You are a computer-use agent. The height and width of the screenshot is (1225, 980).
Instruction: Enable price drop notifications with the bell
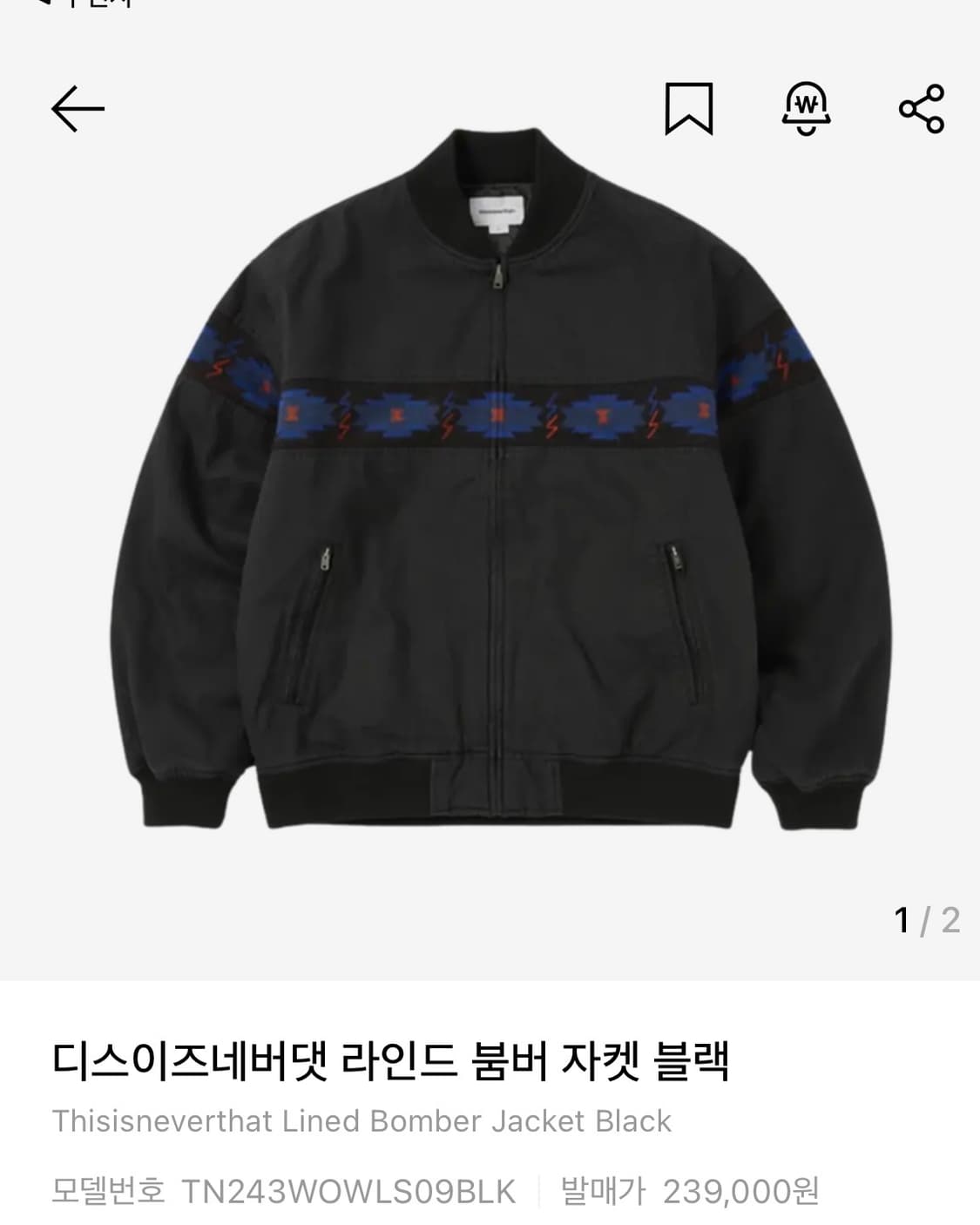pyautogui.click(x=806, y=105)
